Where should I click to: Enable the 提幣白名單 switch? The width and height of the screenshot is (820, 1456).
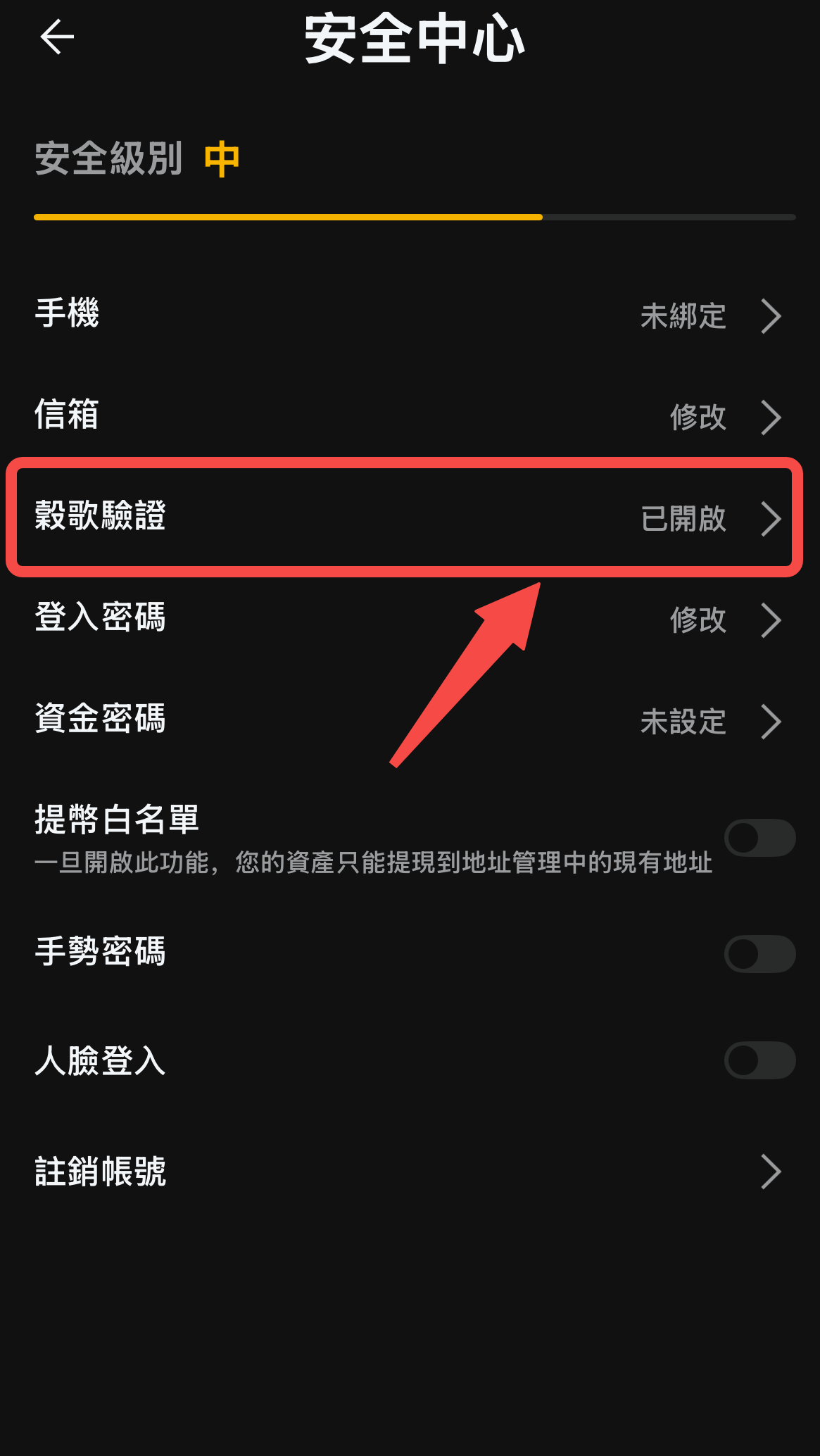tap(759, 838)
